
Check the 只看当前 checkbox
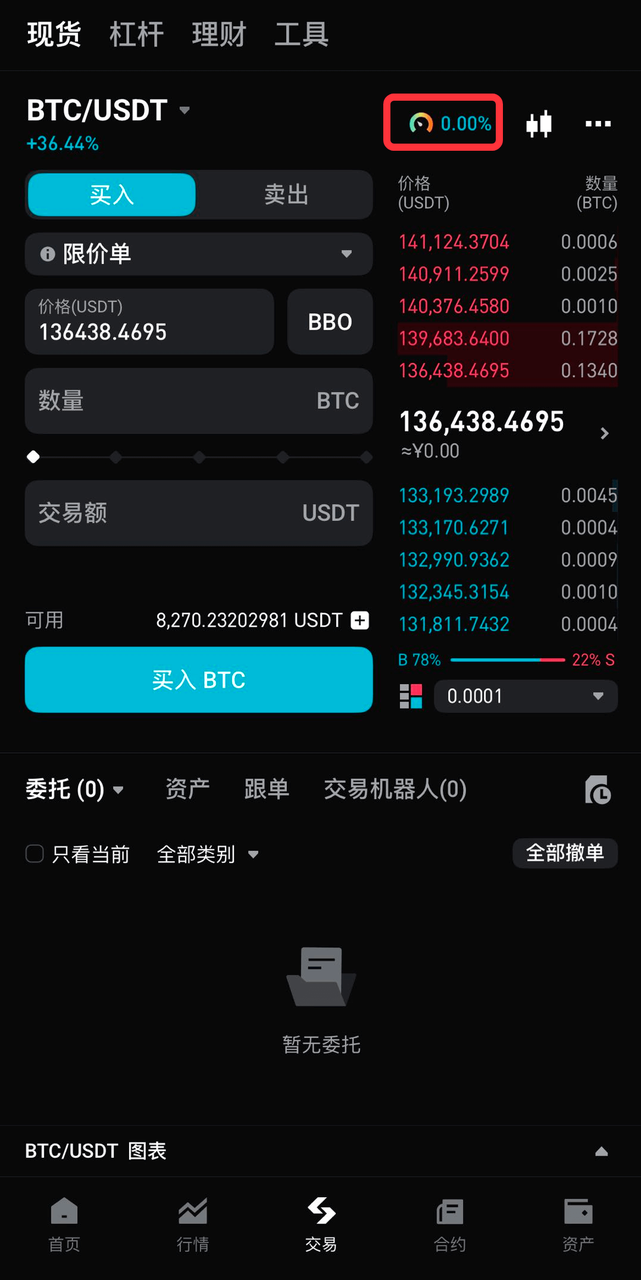point(35,854)
